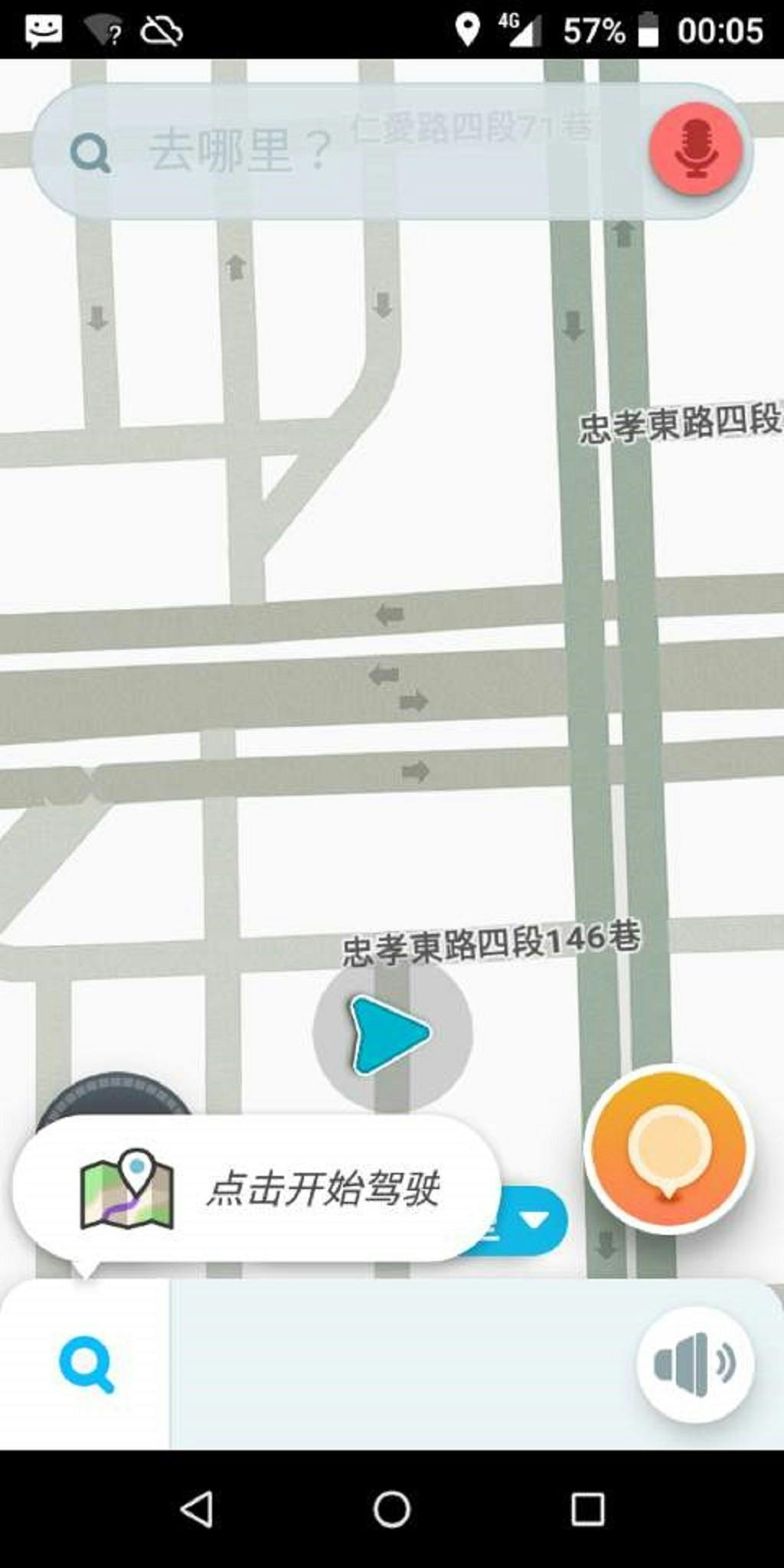The image size is (784, 1568).
Task: Expand the blue dropdown arrow pill
Action: point(534,1220)
